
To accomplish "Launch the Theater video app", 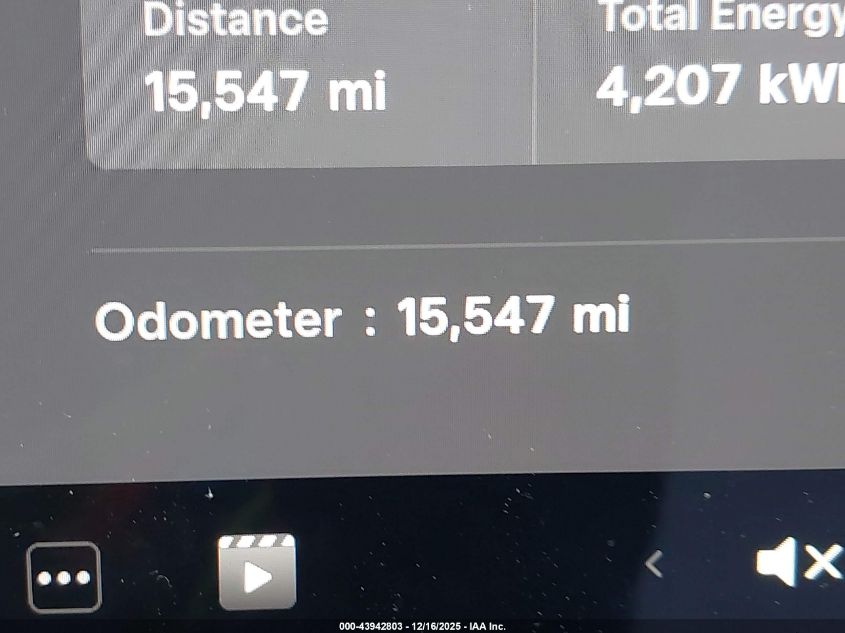I will click(x=257, y=572).
